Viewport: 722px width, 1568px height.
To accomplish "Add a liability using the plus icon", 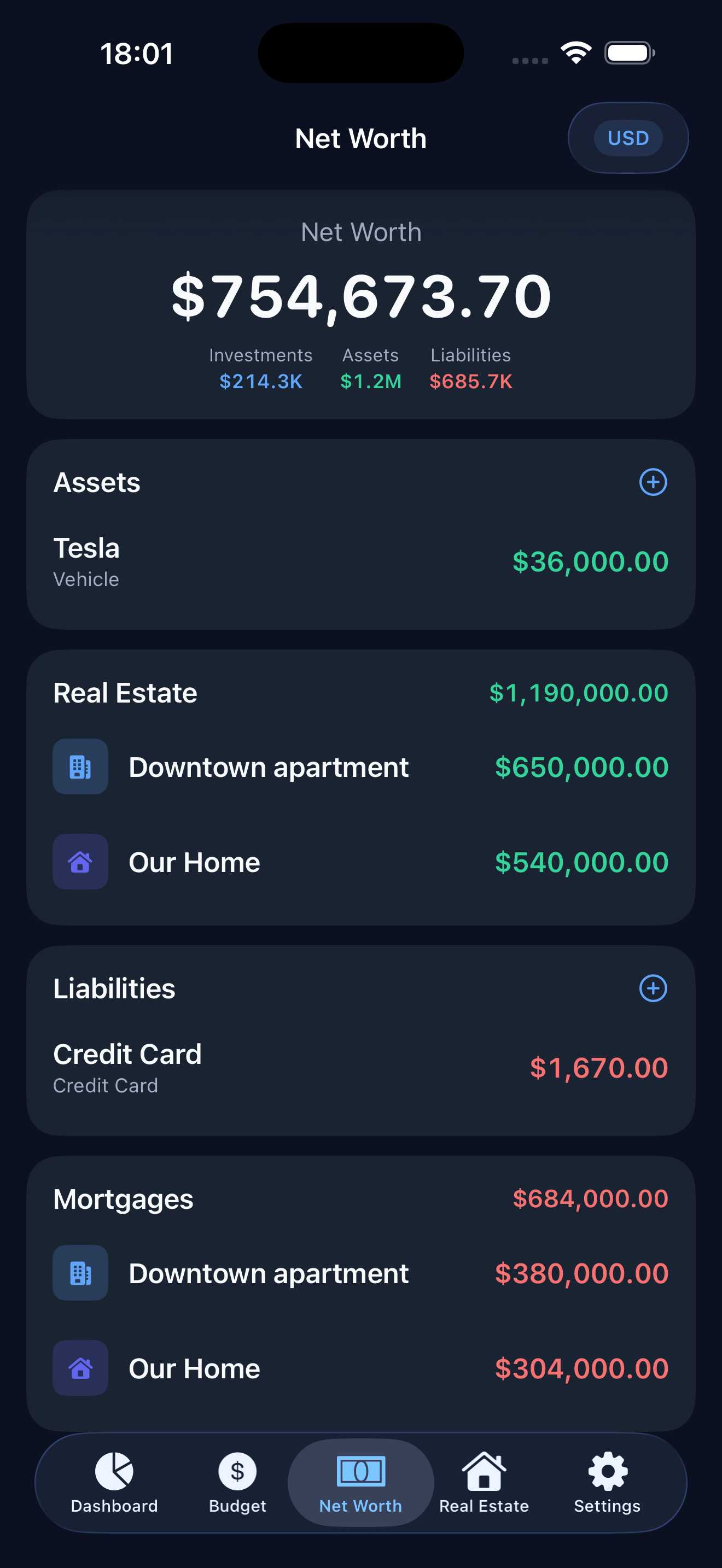I will point(653,989).
